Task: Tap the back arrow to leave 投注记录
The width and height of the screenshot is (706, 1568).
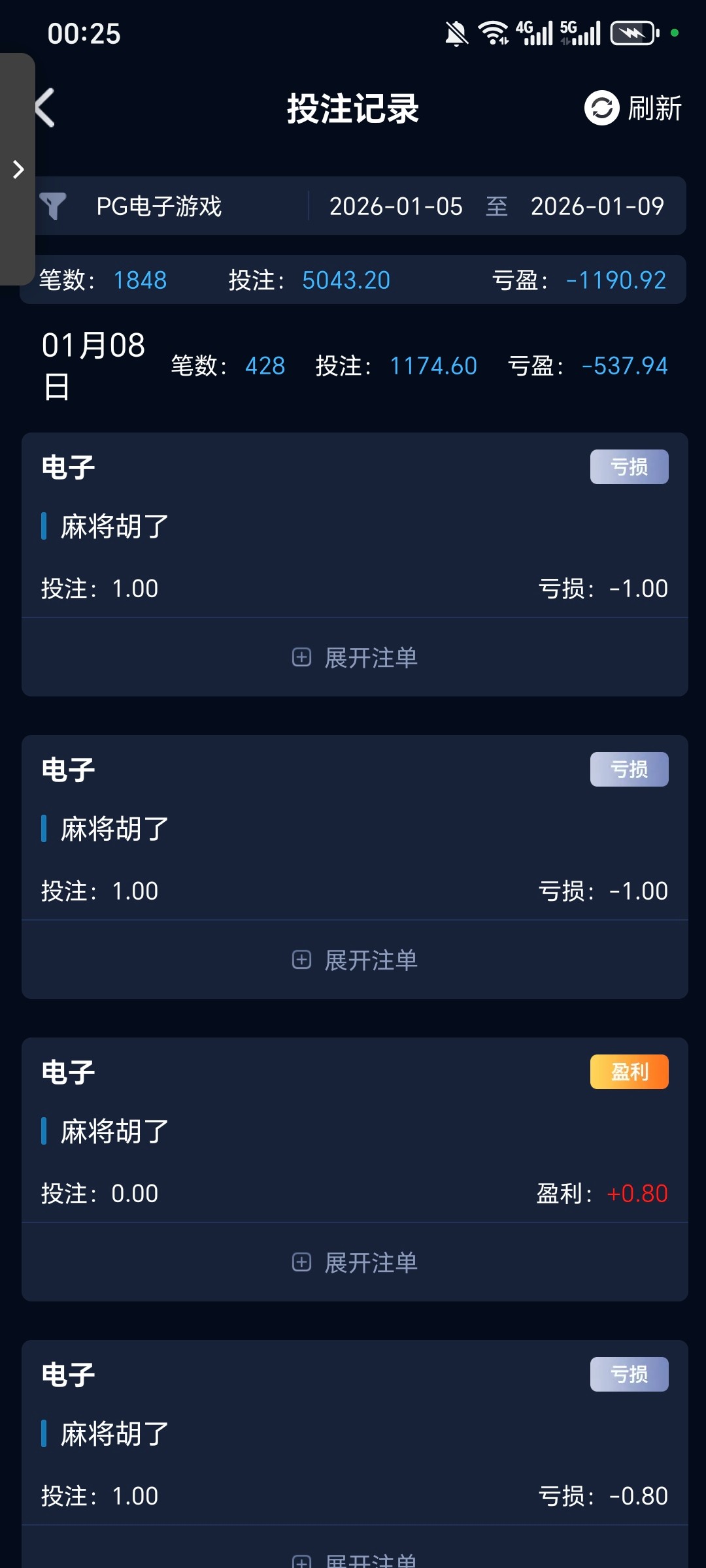Action: [x=43, y=106]
